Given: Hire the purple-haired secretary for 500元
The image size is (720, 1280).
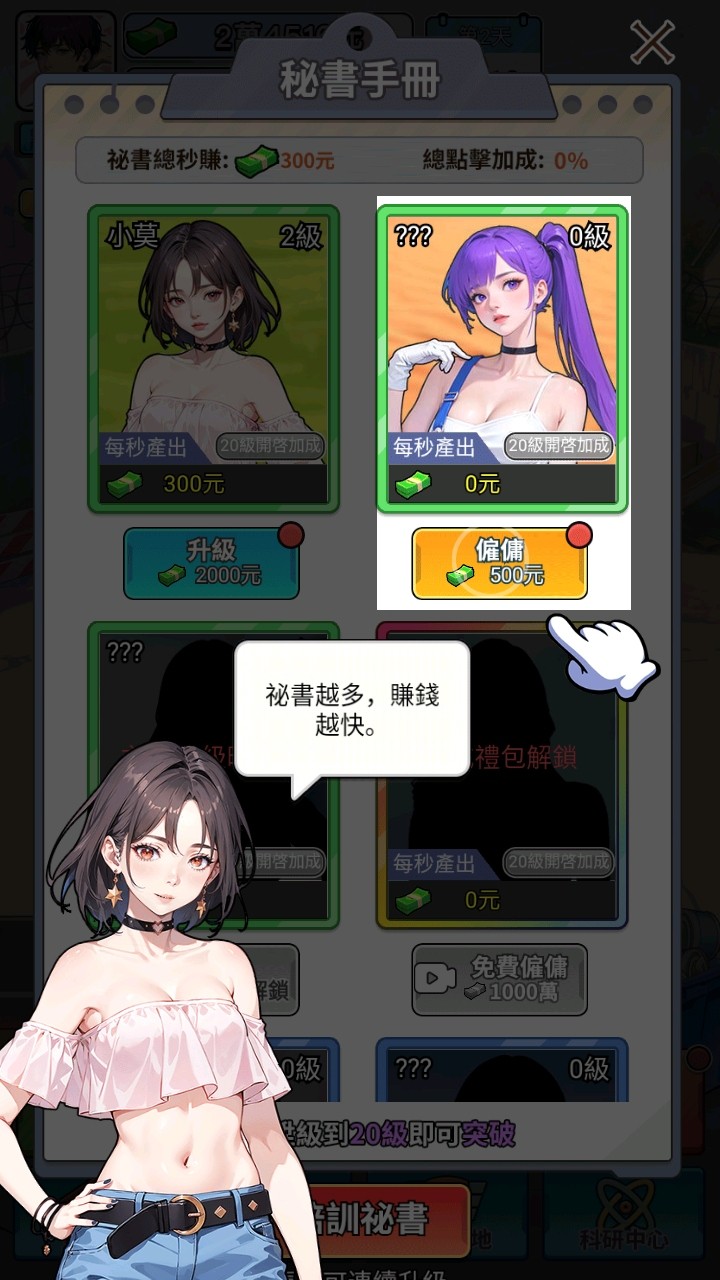Looking at the screenshot, I should [x=499, y=563].
